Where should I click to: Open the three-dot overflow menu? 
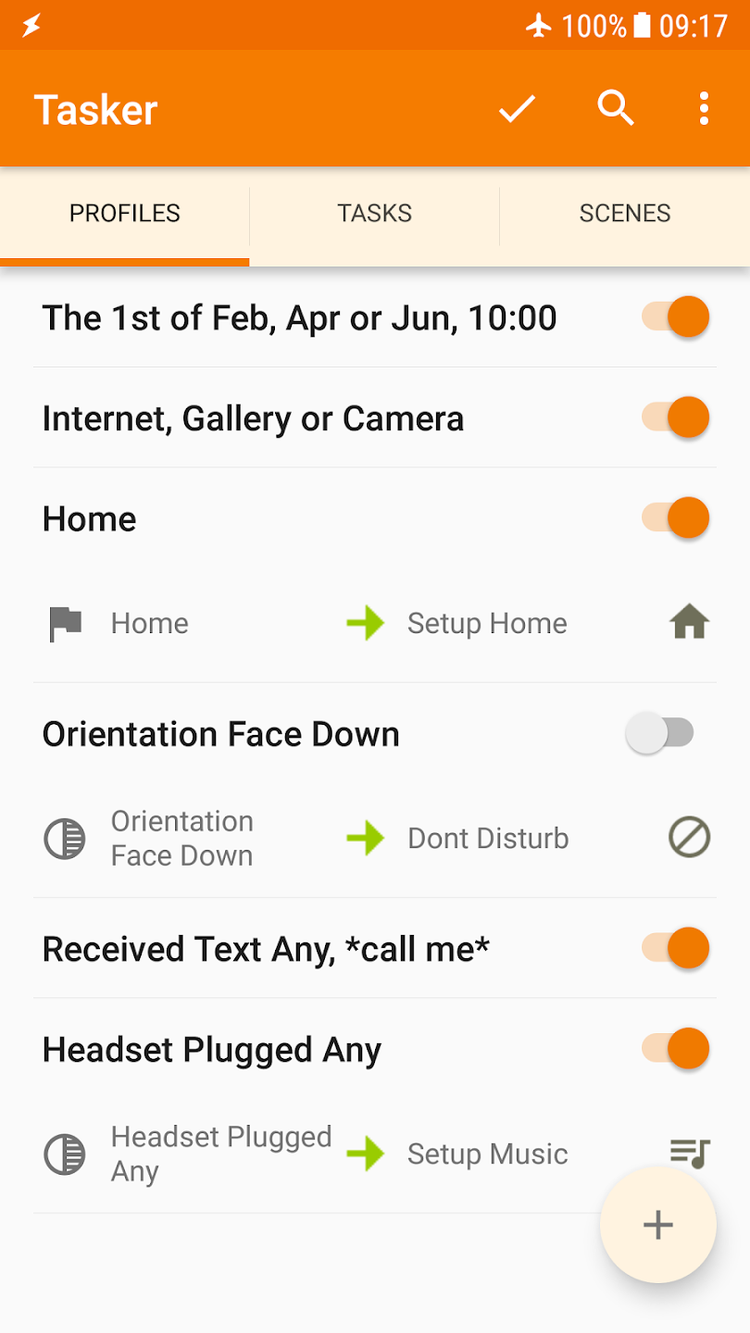click(x=703, y=108)
